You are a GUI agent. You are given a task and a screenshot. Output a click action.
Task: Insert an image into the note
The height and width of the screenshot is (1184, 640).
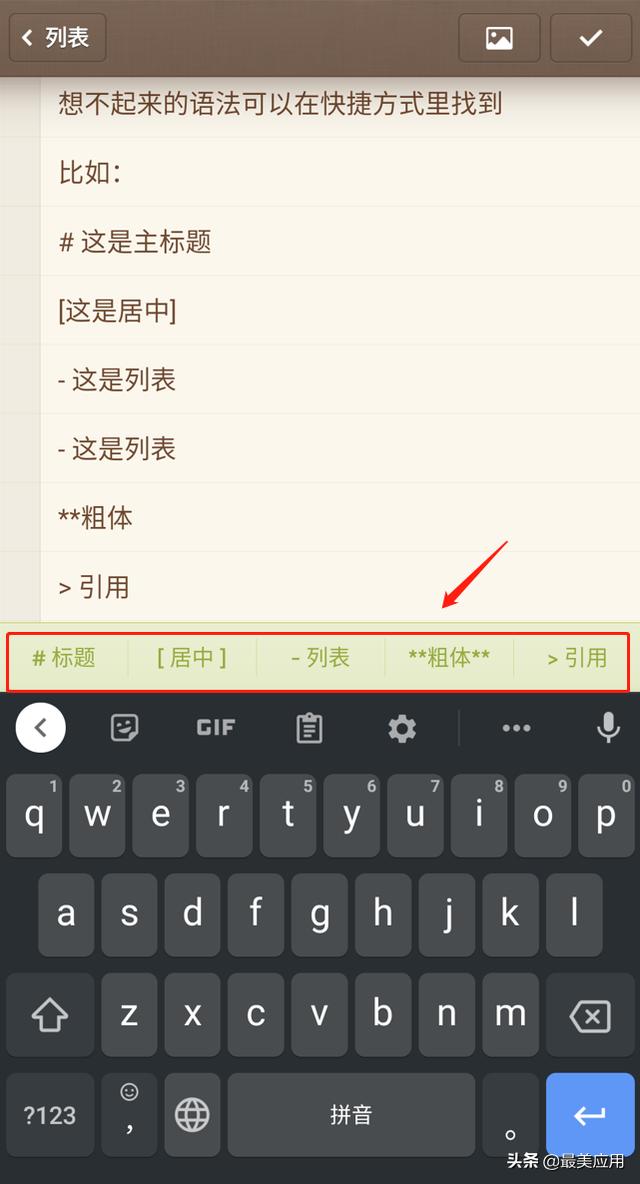coord(499,38)
